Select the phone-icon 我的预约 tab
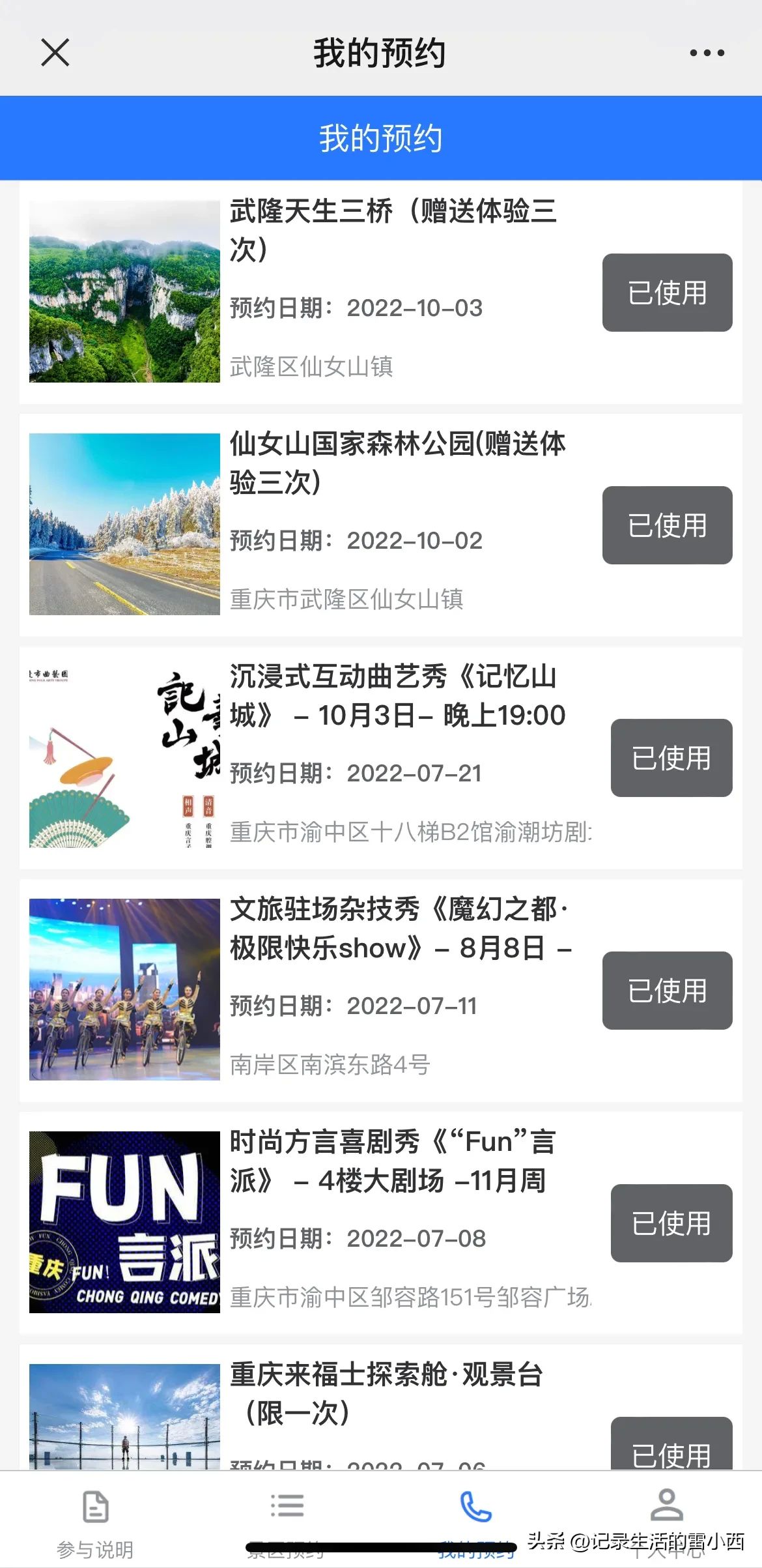The height and width of the screenshot is (1568, 762). click(476, 1518)
